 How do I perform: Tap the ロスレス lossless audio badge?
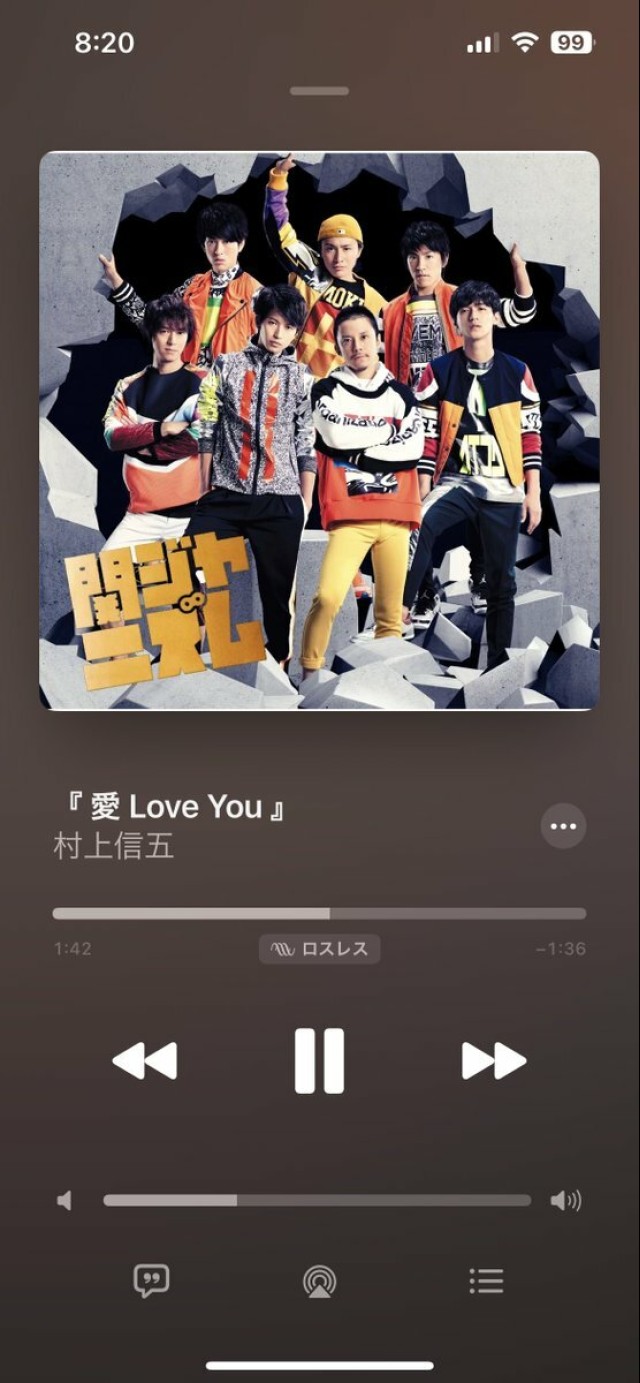(x=319, y=949)
